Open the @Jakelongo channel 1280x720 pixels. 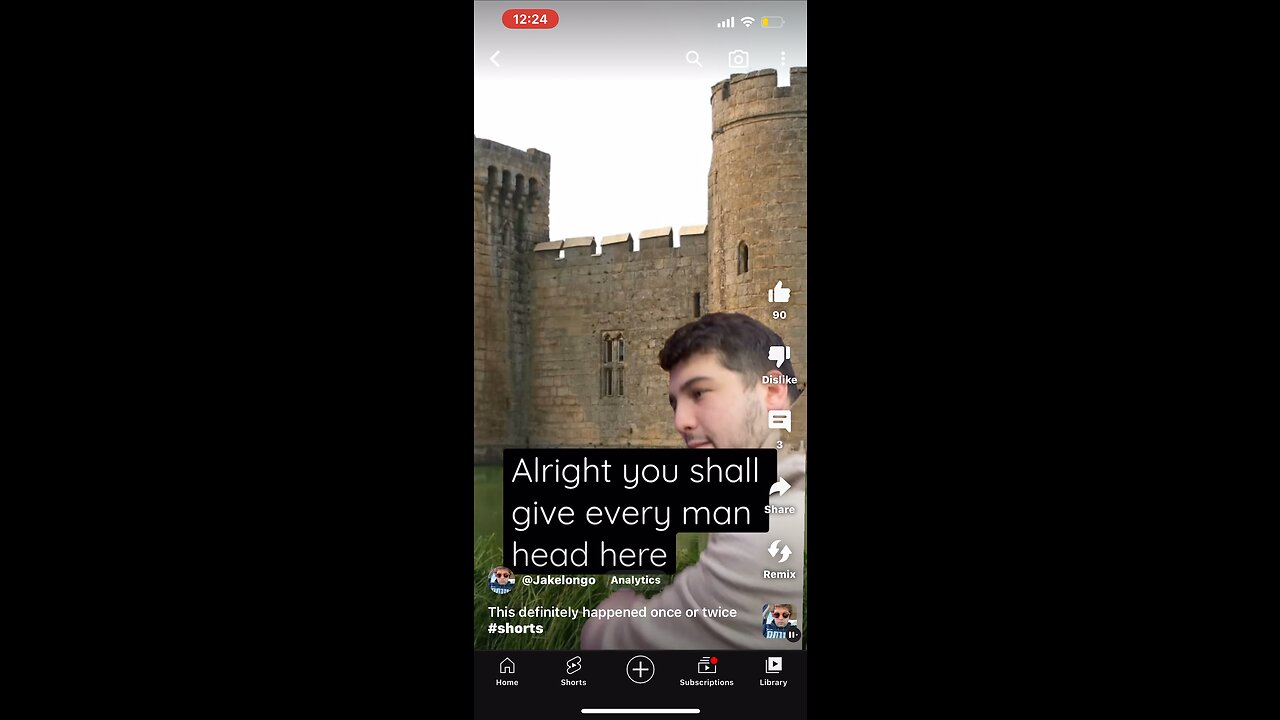tap(558, 580)
